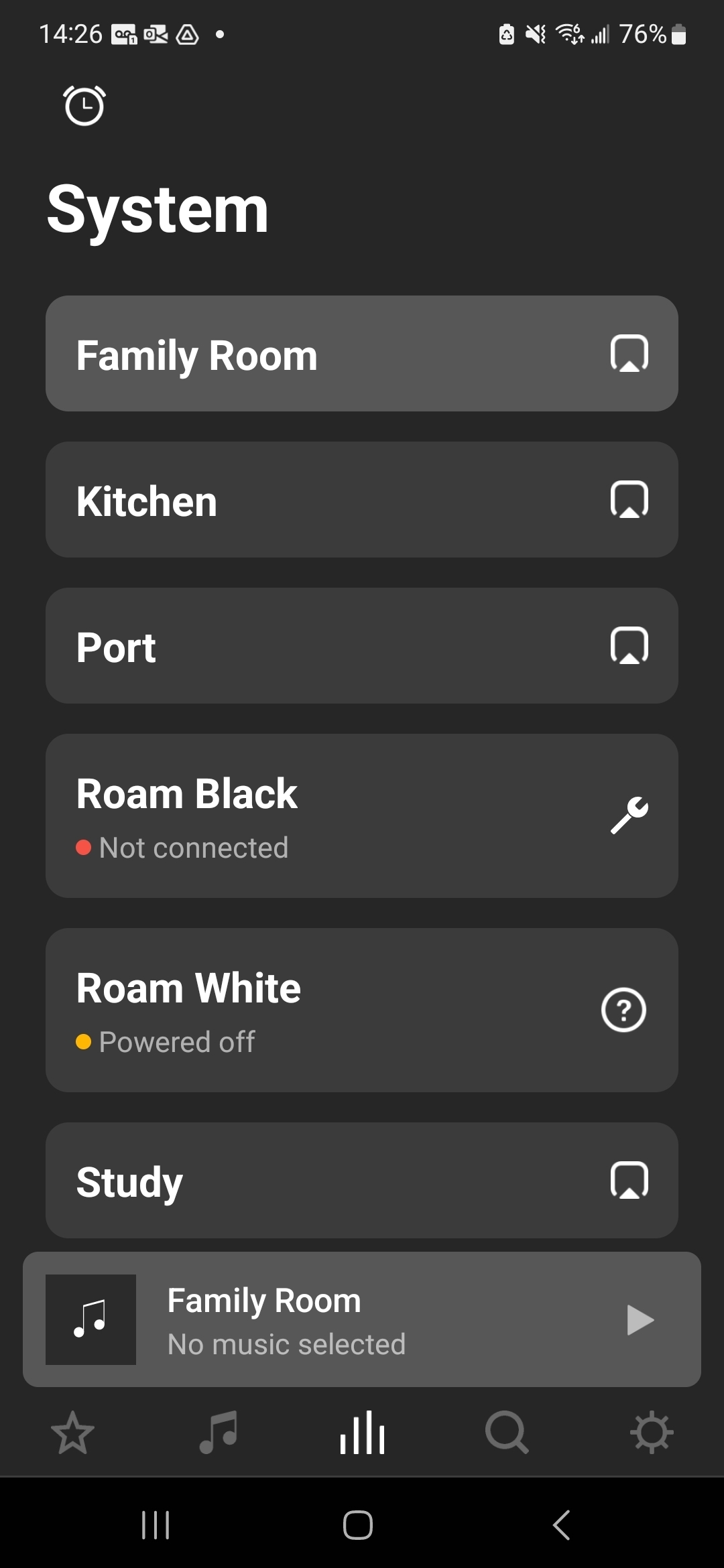Play music in the Family Room mini player

tap(640, 1320)
